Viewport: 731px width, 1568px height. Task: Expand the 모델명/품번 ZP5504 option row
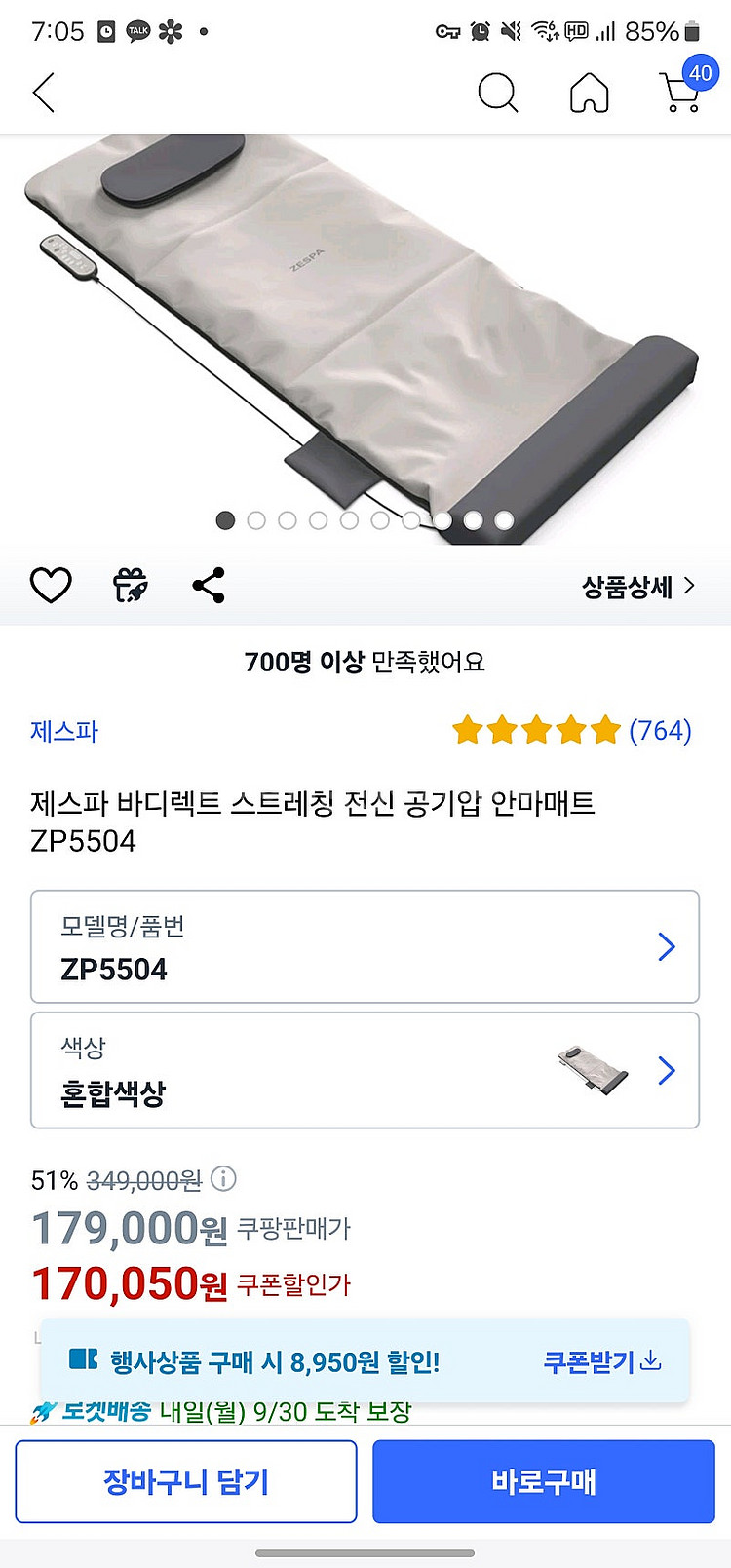click(x=665, y=946)
